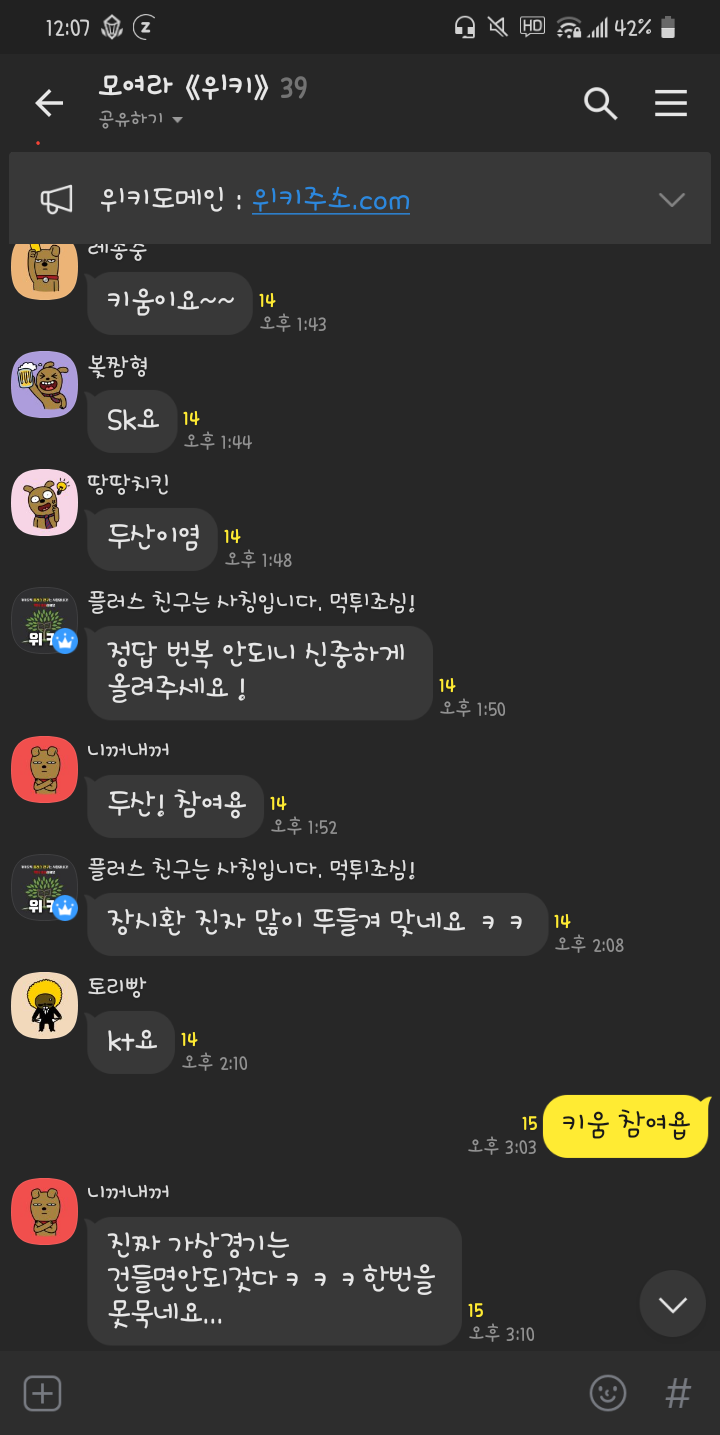Viewport: 720px width, 1435px height.
Task: Expand the pinned notice banner
Action: tap(672, 200)
